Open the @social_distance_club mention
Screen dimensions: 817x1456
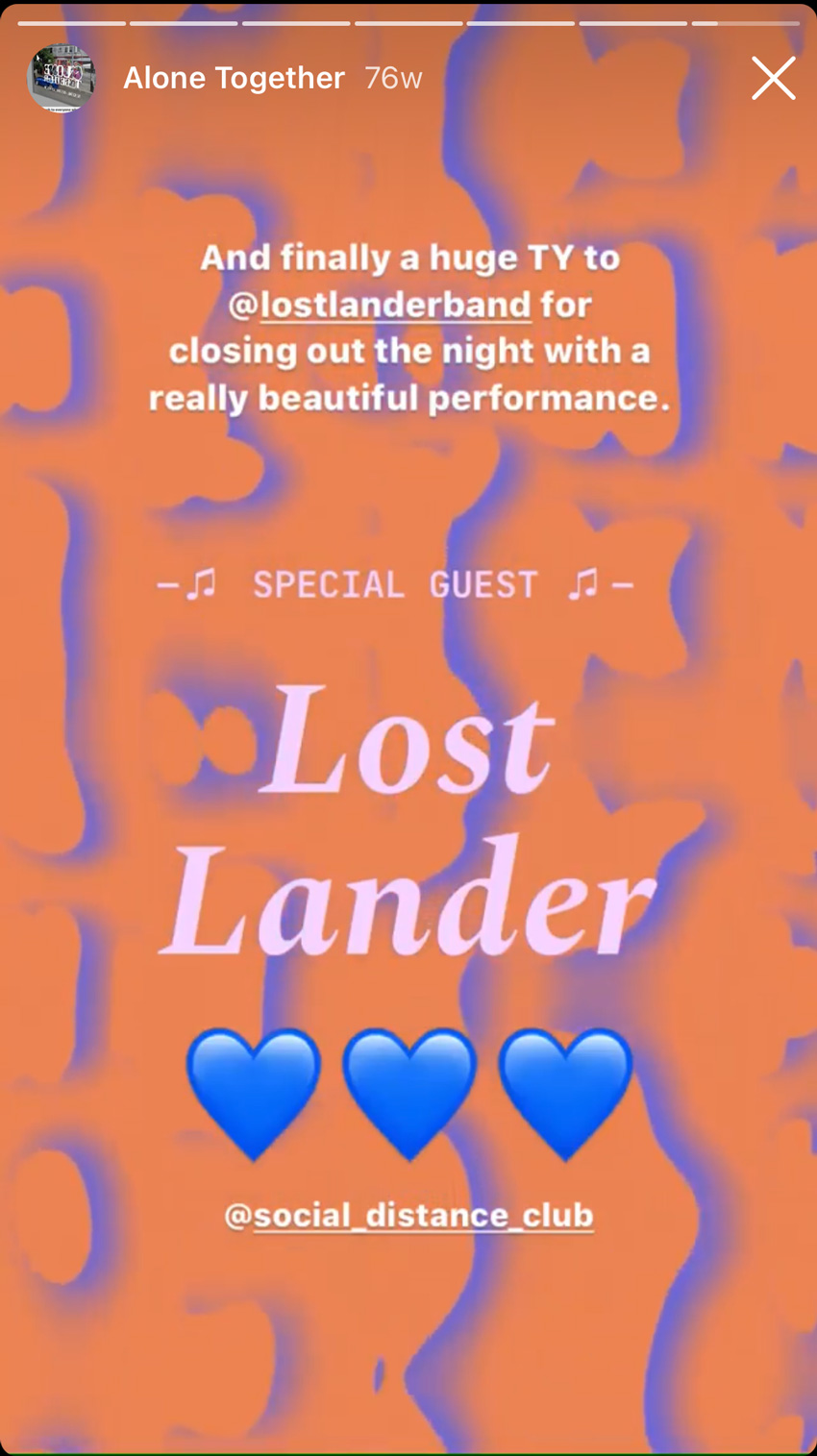pos(408,1215)
